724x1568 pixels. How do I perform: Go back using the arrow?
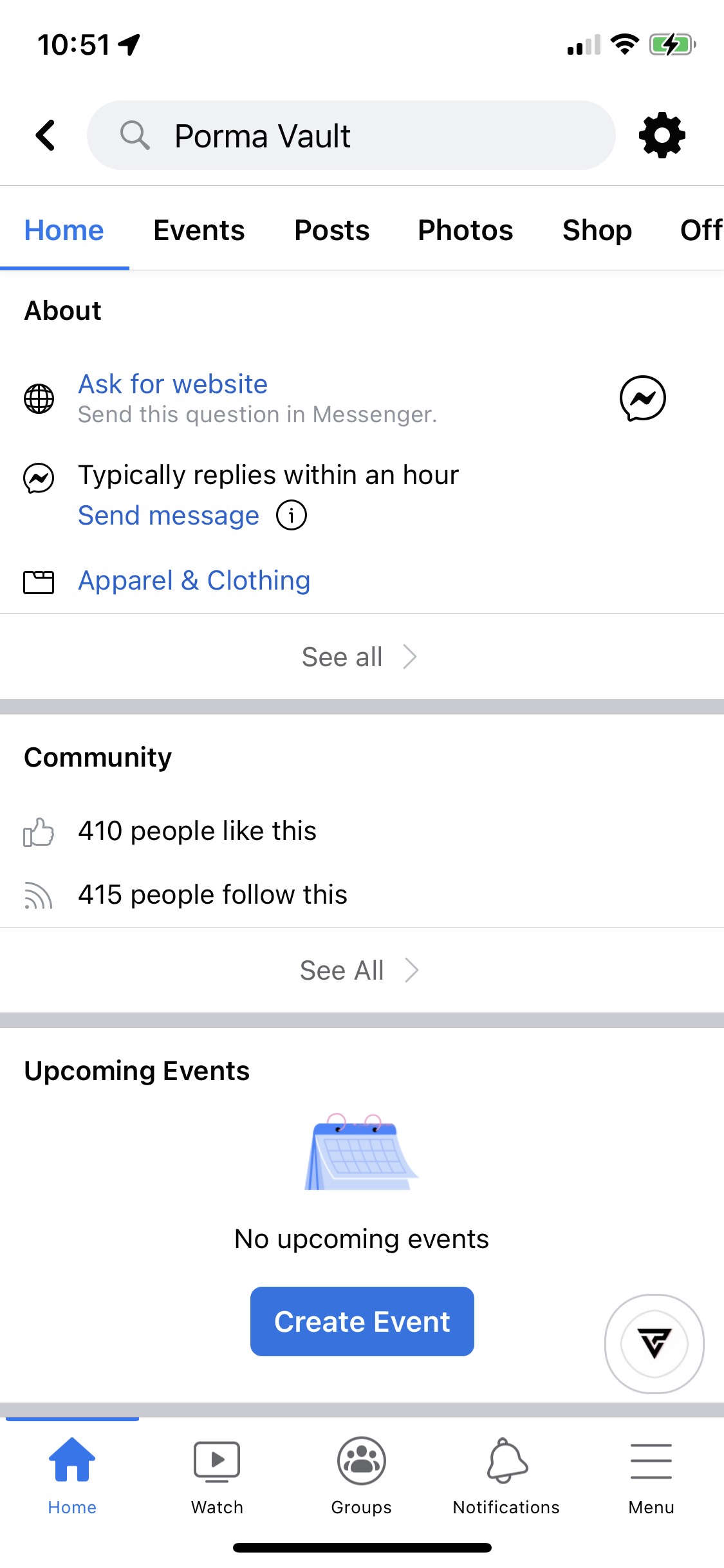click(45, 135)
